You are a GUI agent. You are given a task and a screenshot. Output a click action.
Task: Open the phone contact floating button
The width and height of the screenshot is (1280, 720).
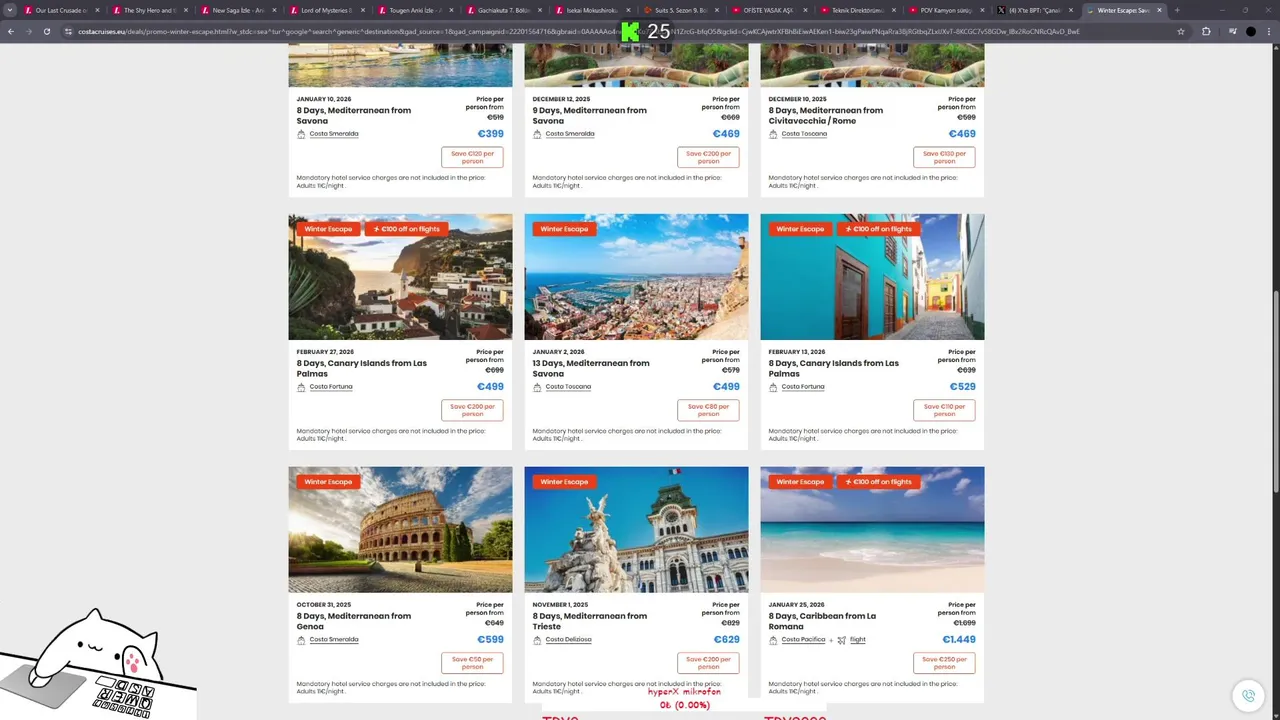coord(1248,695)
